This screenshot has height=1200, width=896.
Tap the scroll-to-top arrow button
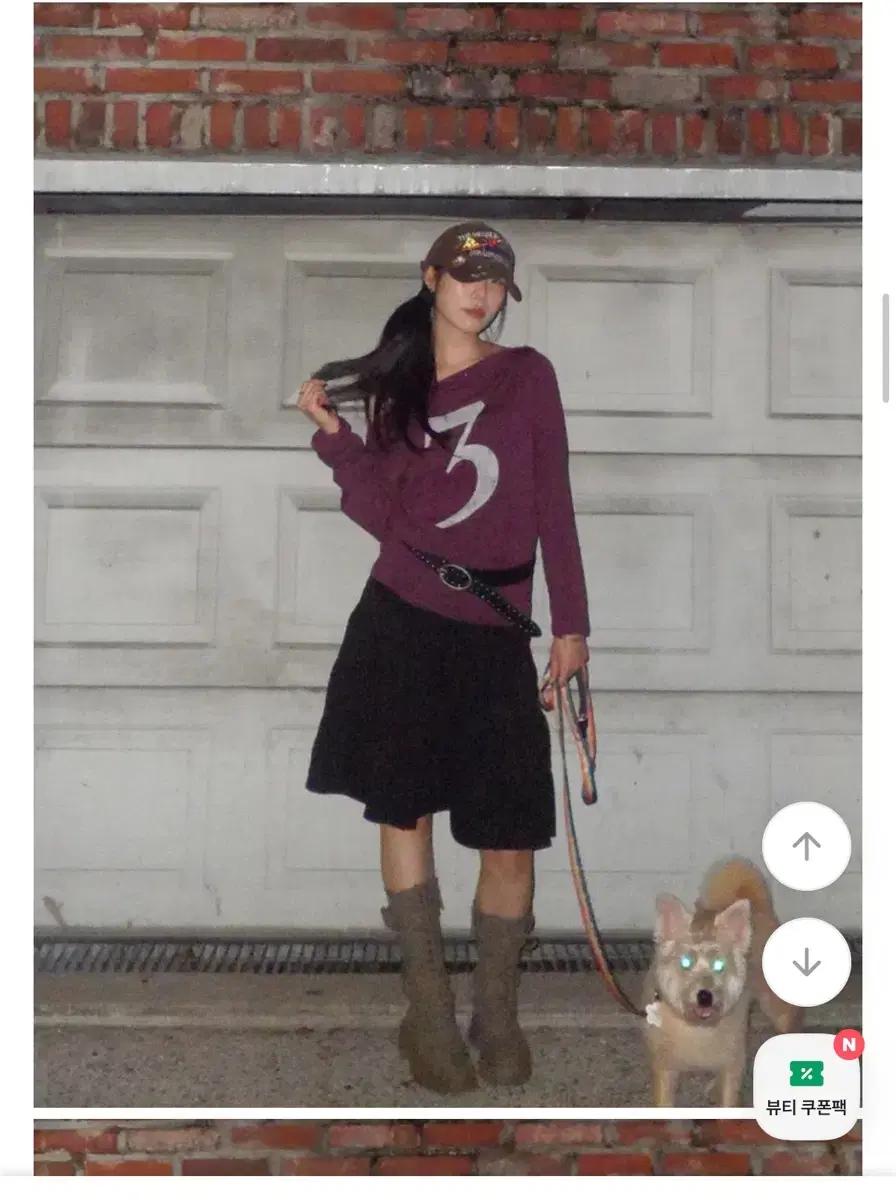(x=806, y=846)
